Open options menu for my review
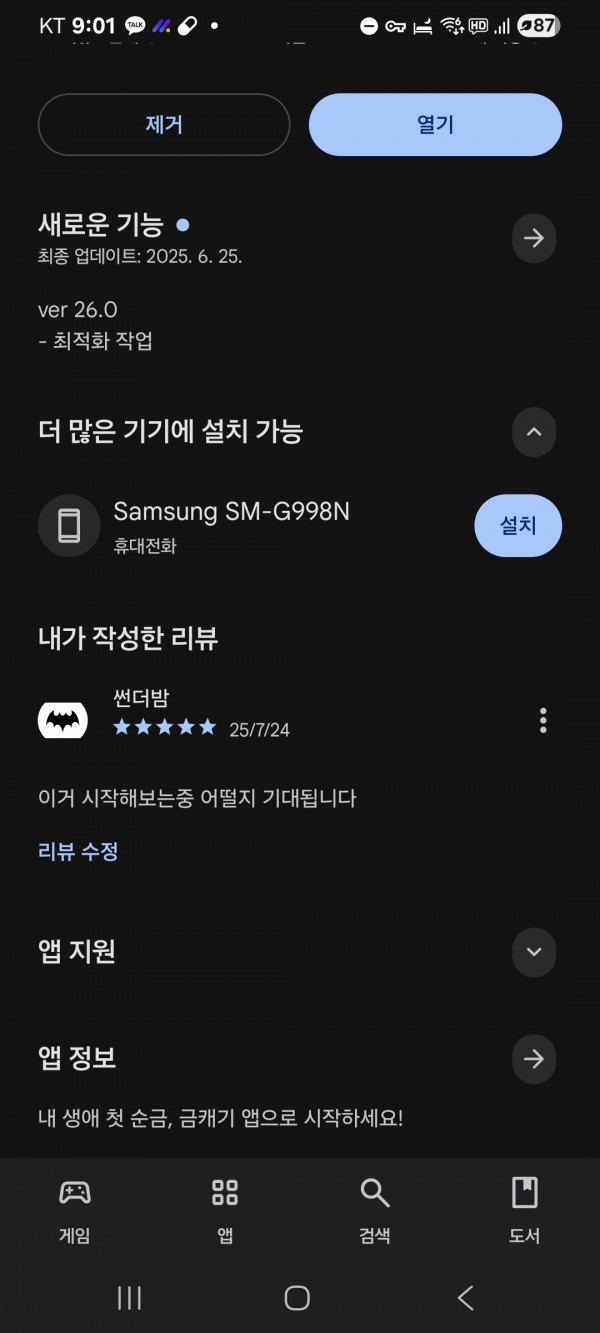This screenshot has width=600, height=1333. (x=543, y=720)
